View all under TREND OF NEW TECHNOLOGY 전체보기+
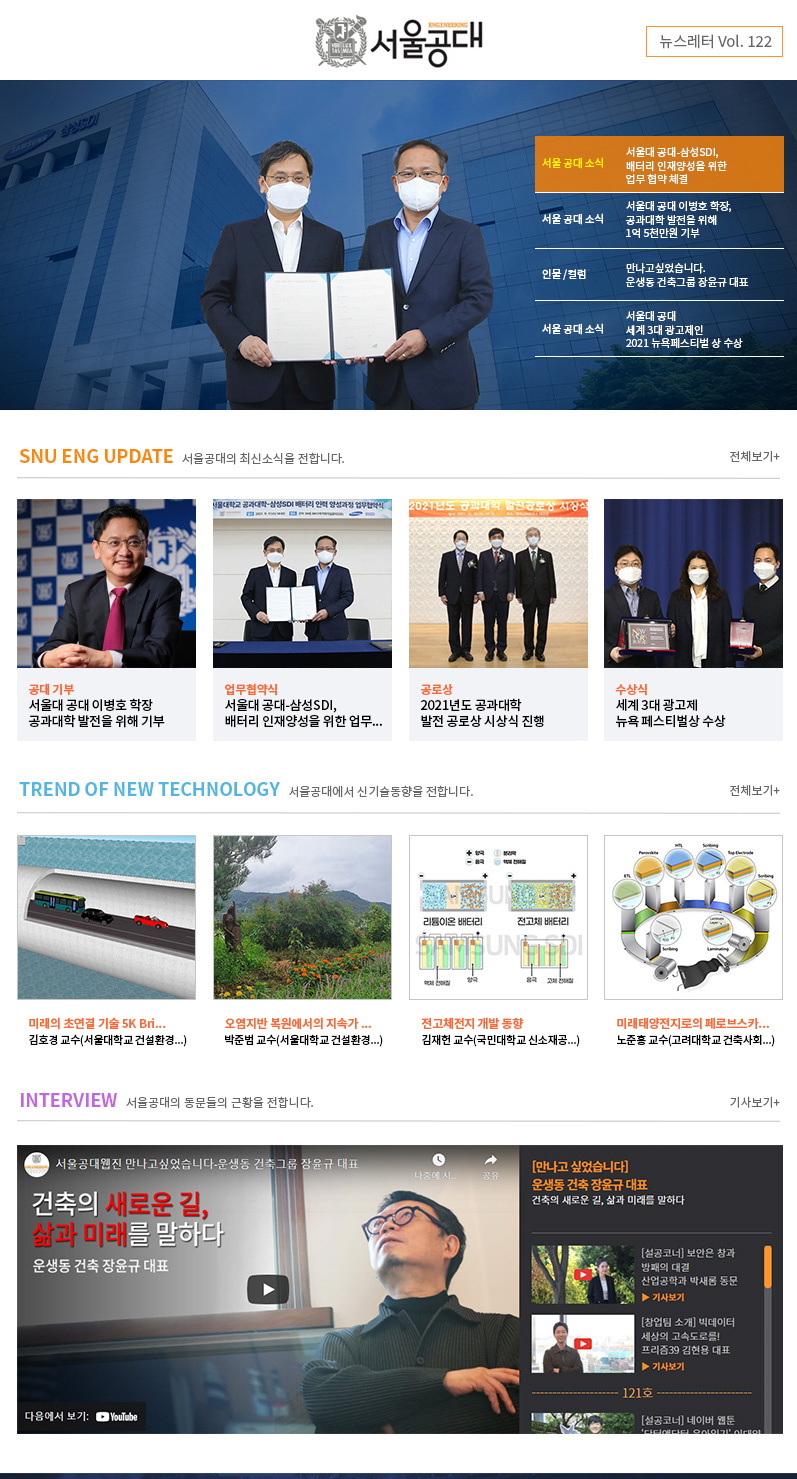 [754, 790]
